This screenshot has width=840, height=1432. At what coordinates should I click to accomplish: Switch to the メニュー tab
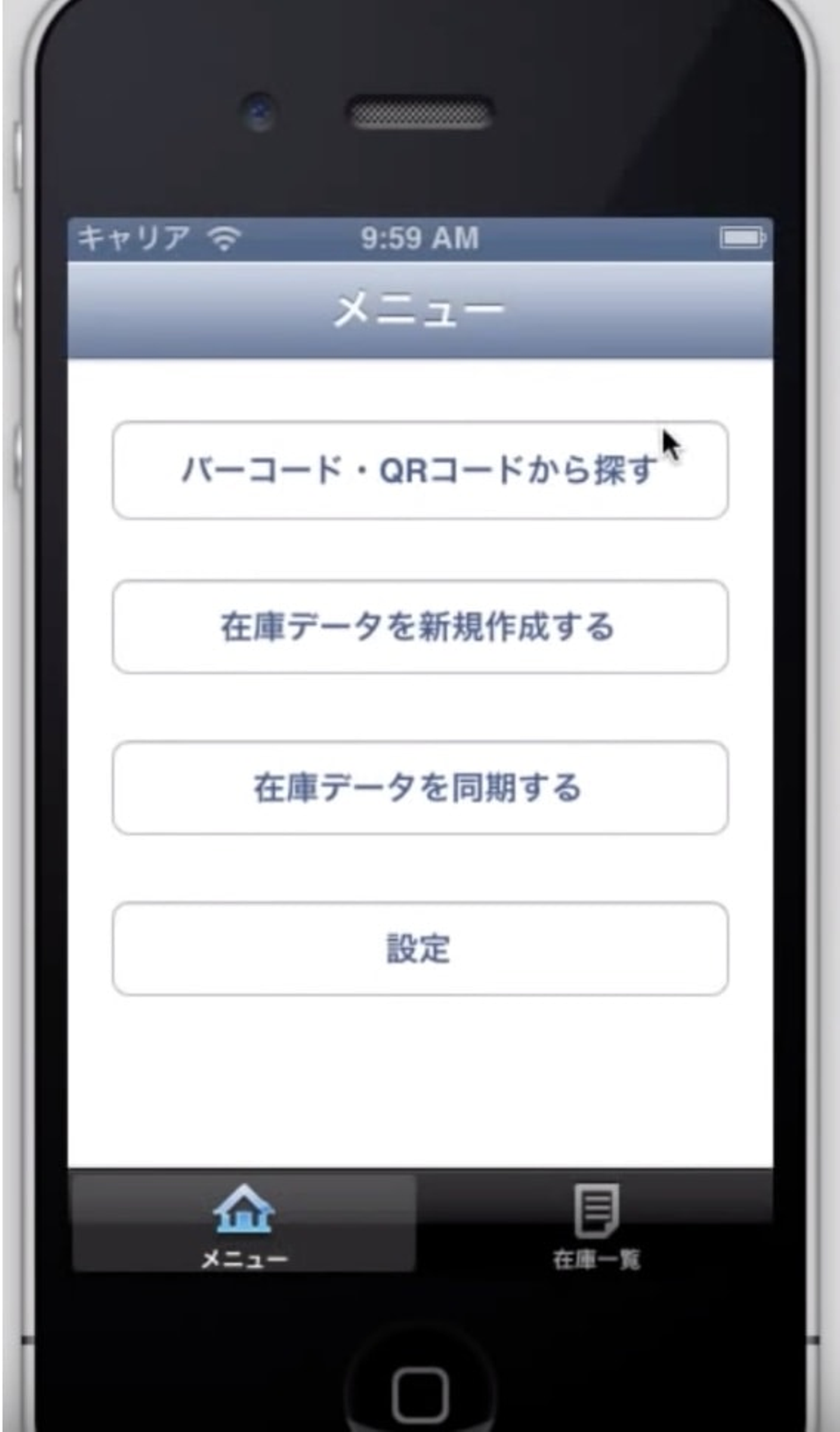click(244, 1222)
